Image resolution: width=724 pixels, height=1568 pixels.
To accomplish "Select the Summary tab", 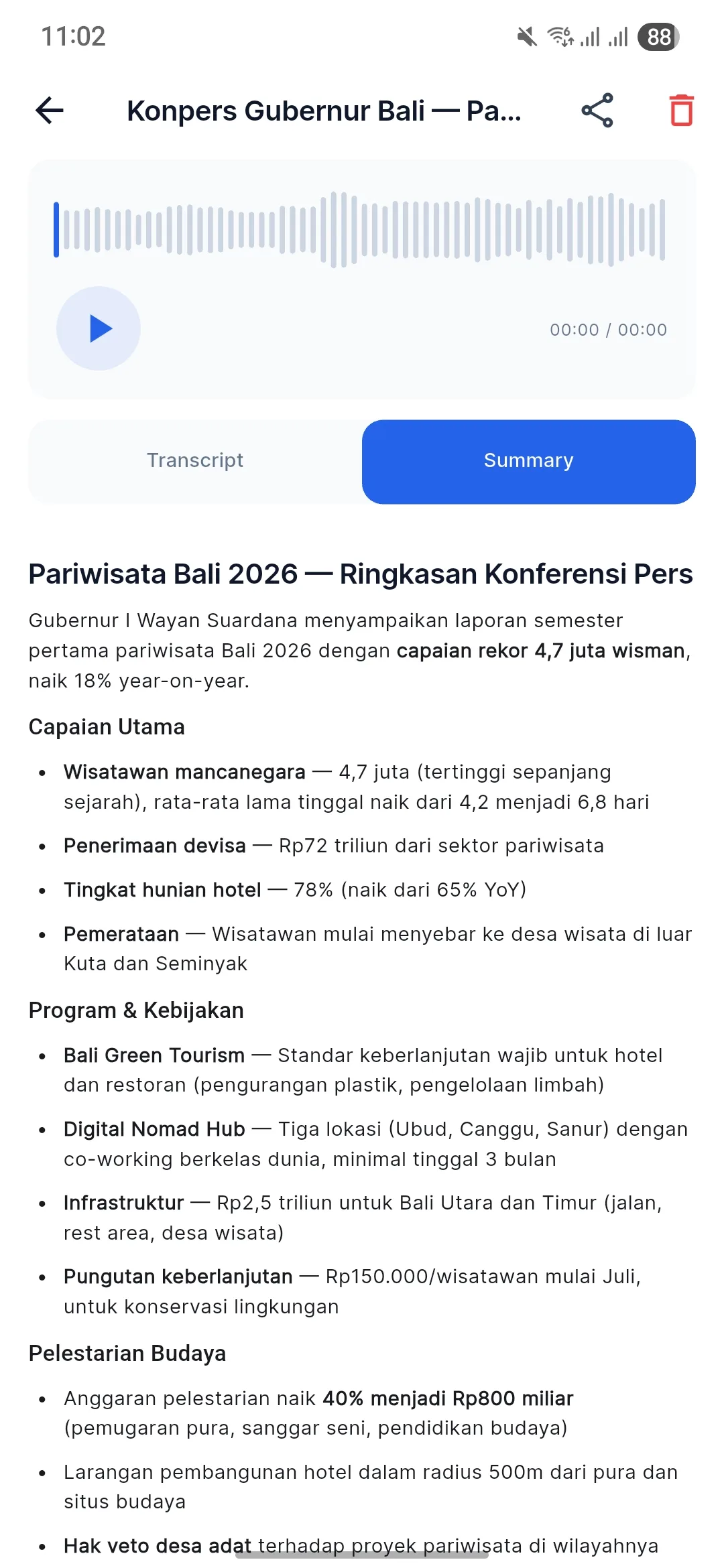I will pyautogui.click(x=528, y=460).
